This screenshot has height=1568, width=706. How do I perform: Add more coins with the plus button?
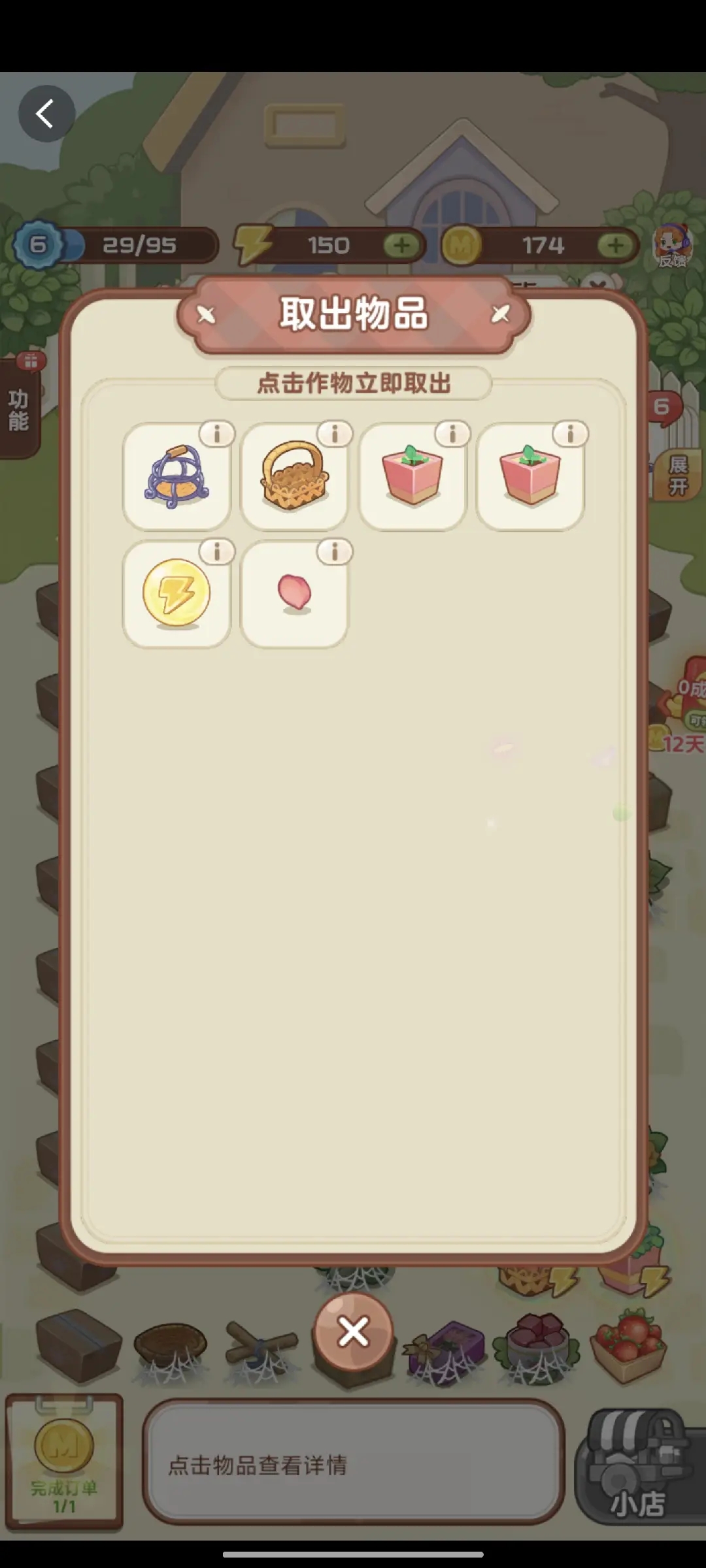tap(616, 246)
